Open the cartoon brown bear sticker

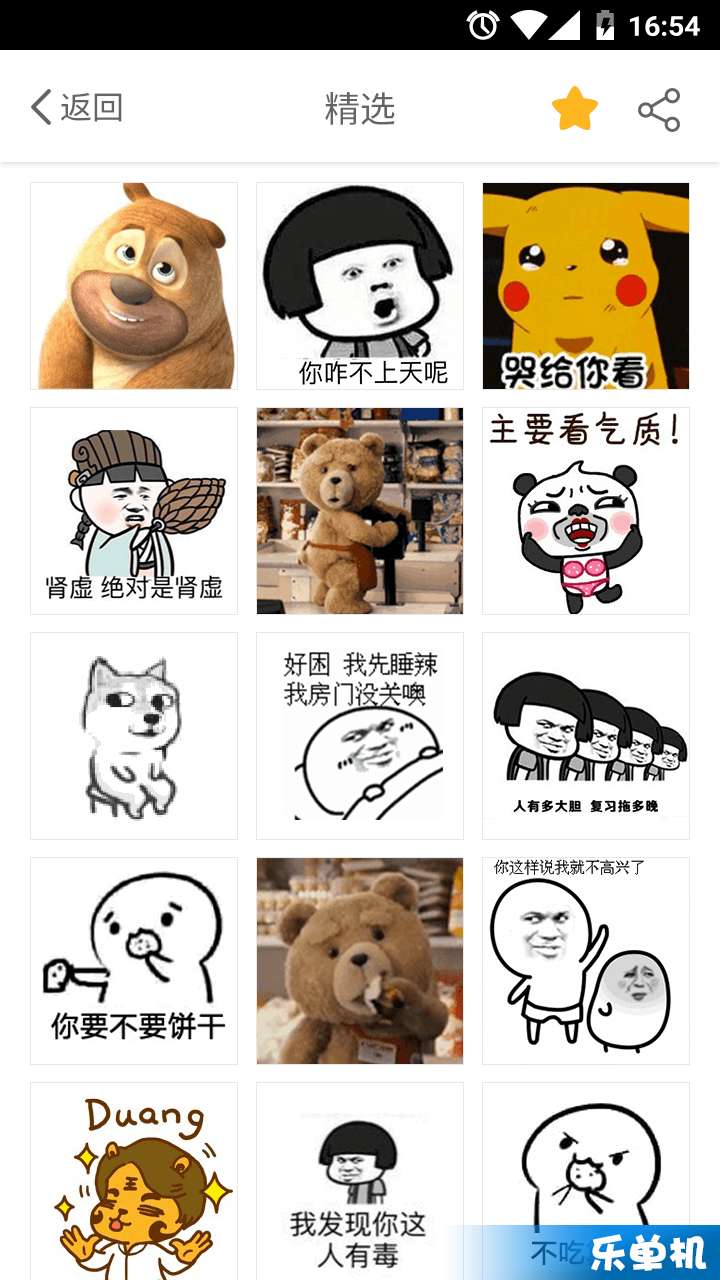pos(134,286)
